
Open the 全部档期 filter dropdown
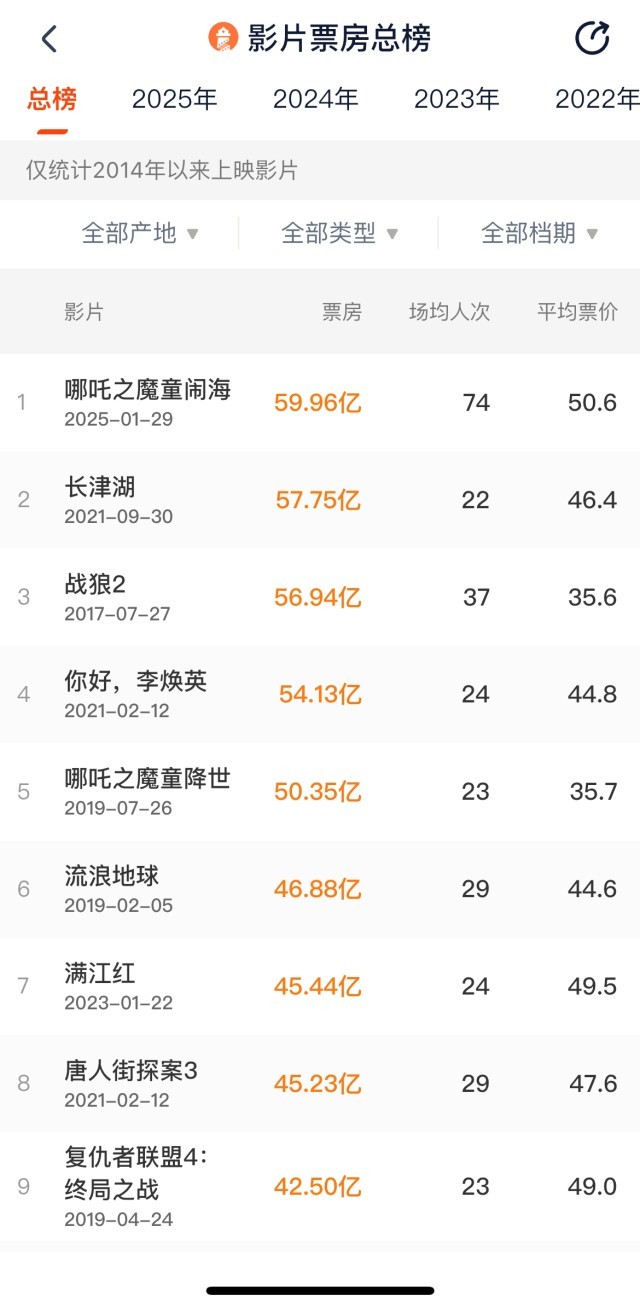(540, 233)
